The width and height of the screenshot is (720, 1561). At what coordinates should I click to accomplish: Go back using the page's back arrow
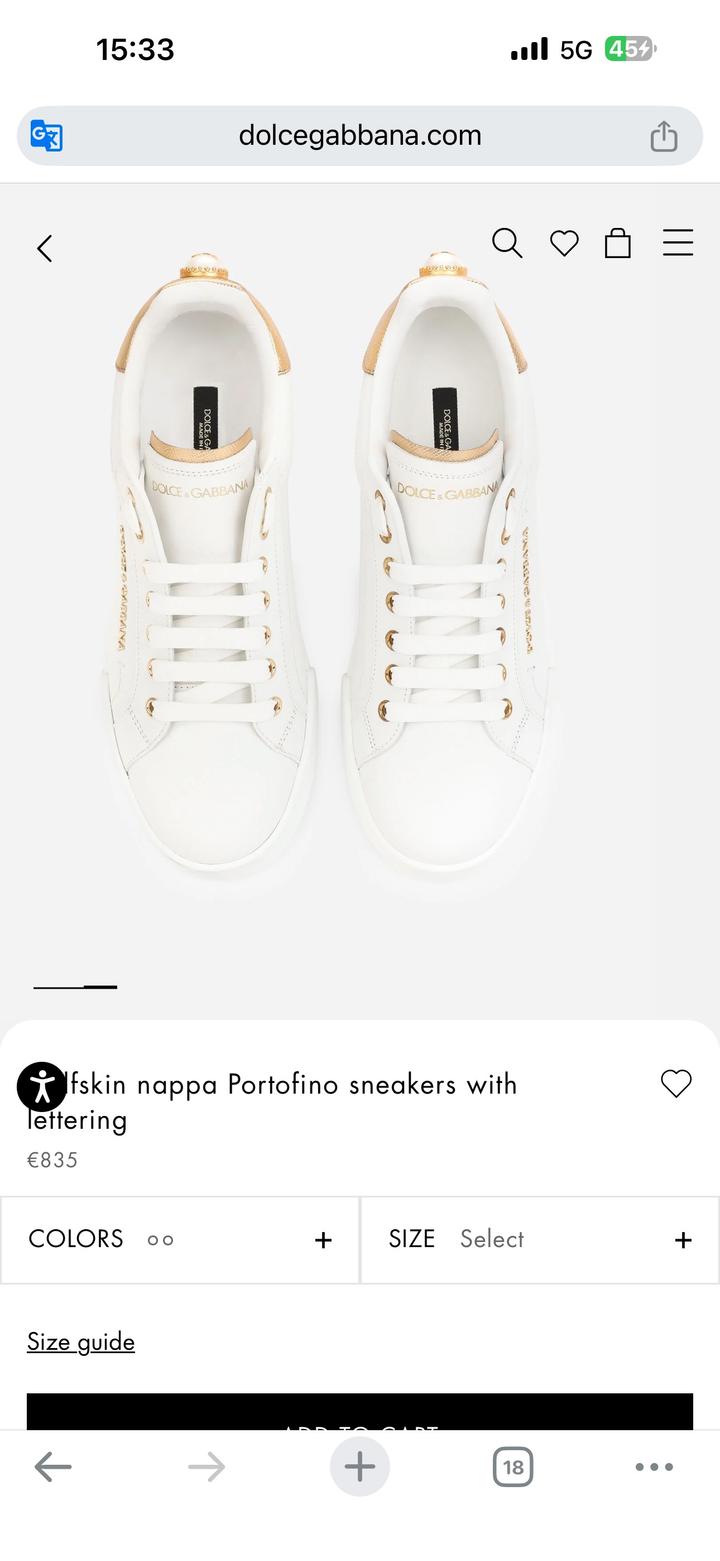tap(45, 249)
